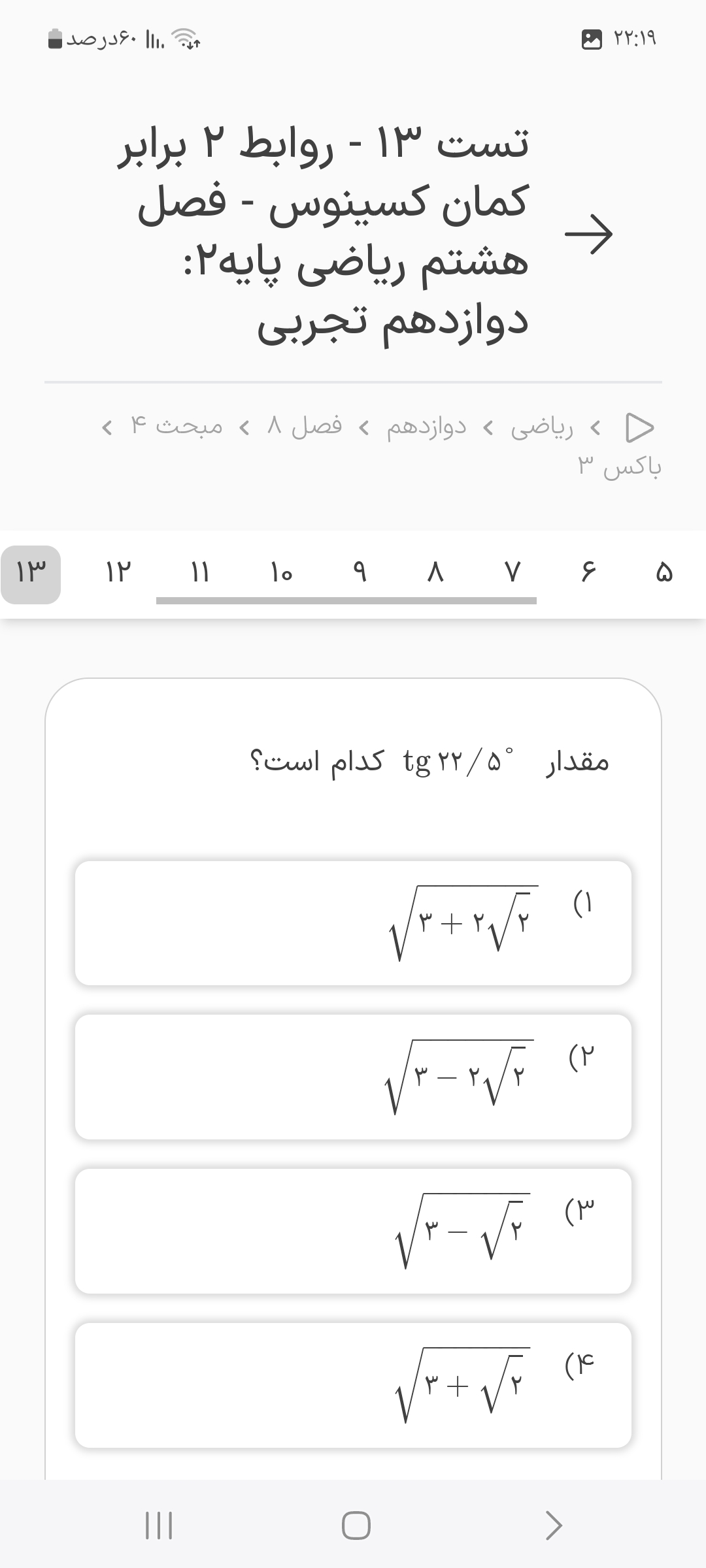This screenshot has height=1568, width=706.
Task: Select answer option ۱
Action: pyautogui.click(x=353, y=923)
